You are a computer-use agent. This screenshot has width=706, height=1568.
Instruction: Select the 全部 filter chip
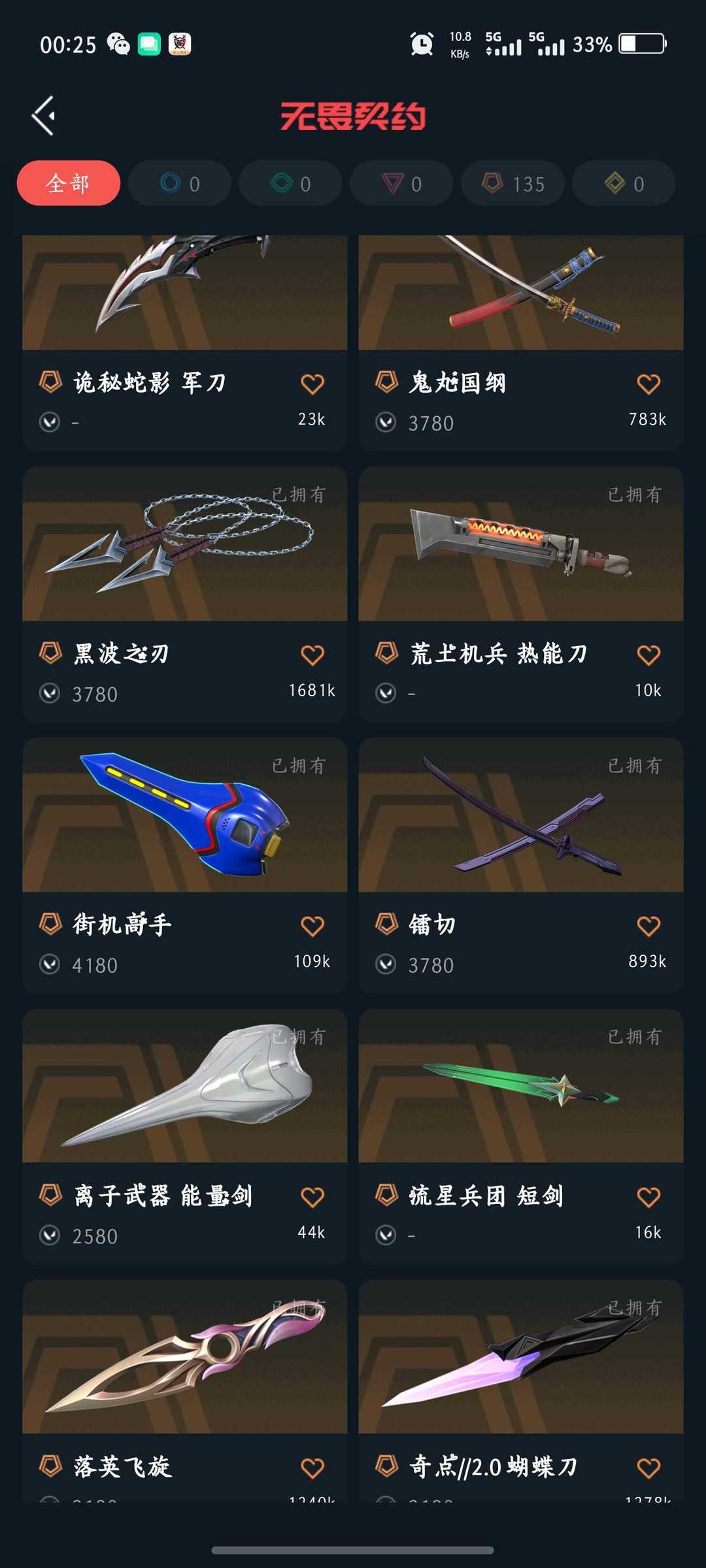tap(68, 184)
